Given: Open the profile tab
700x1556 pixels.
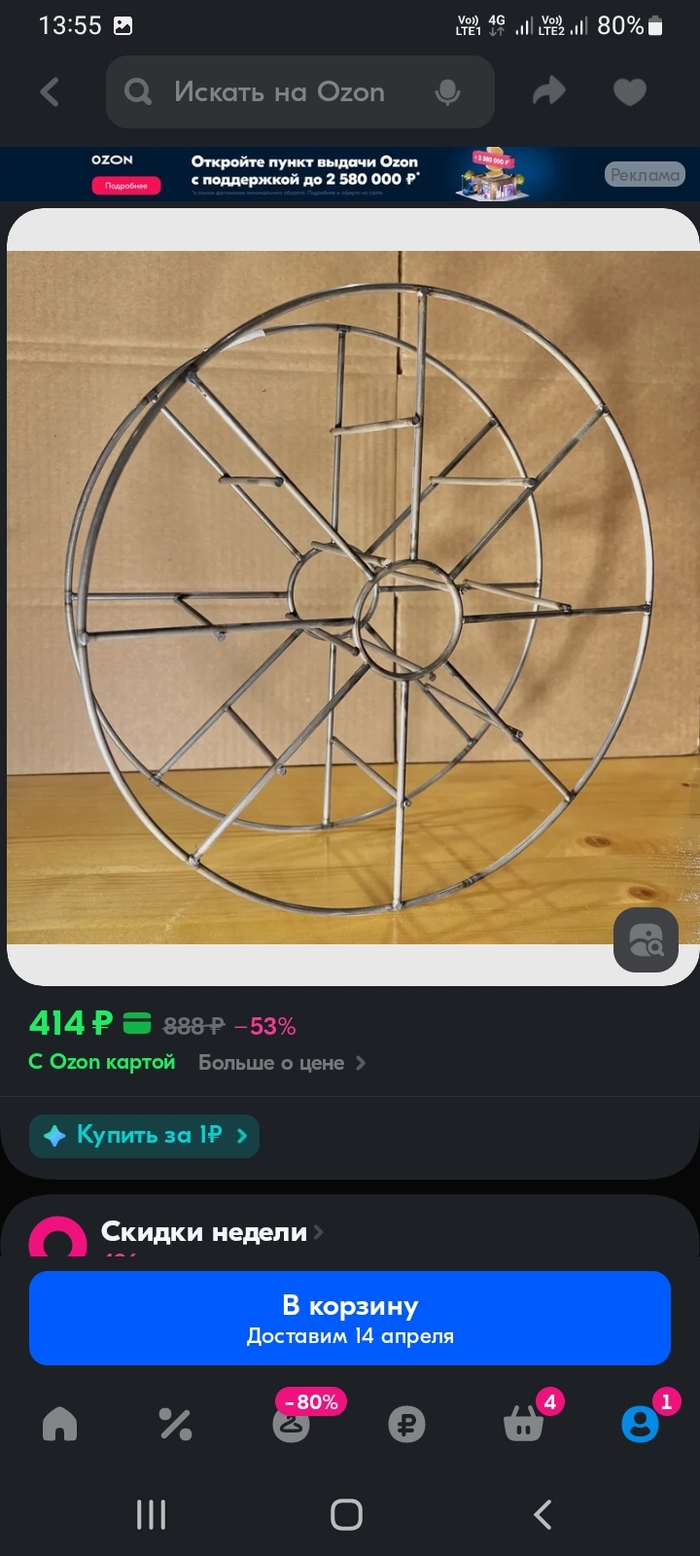Looking at the screenshot, I should [639, 1423].
